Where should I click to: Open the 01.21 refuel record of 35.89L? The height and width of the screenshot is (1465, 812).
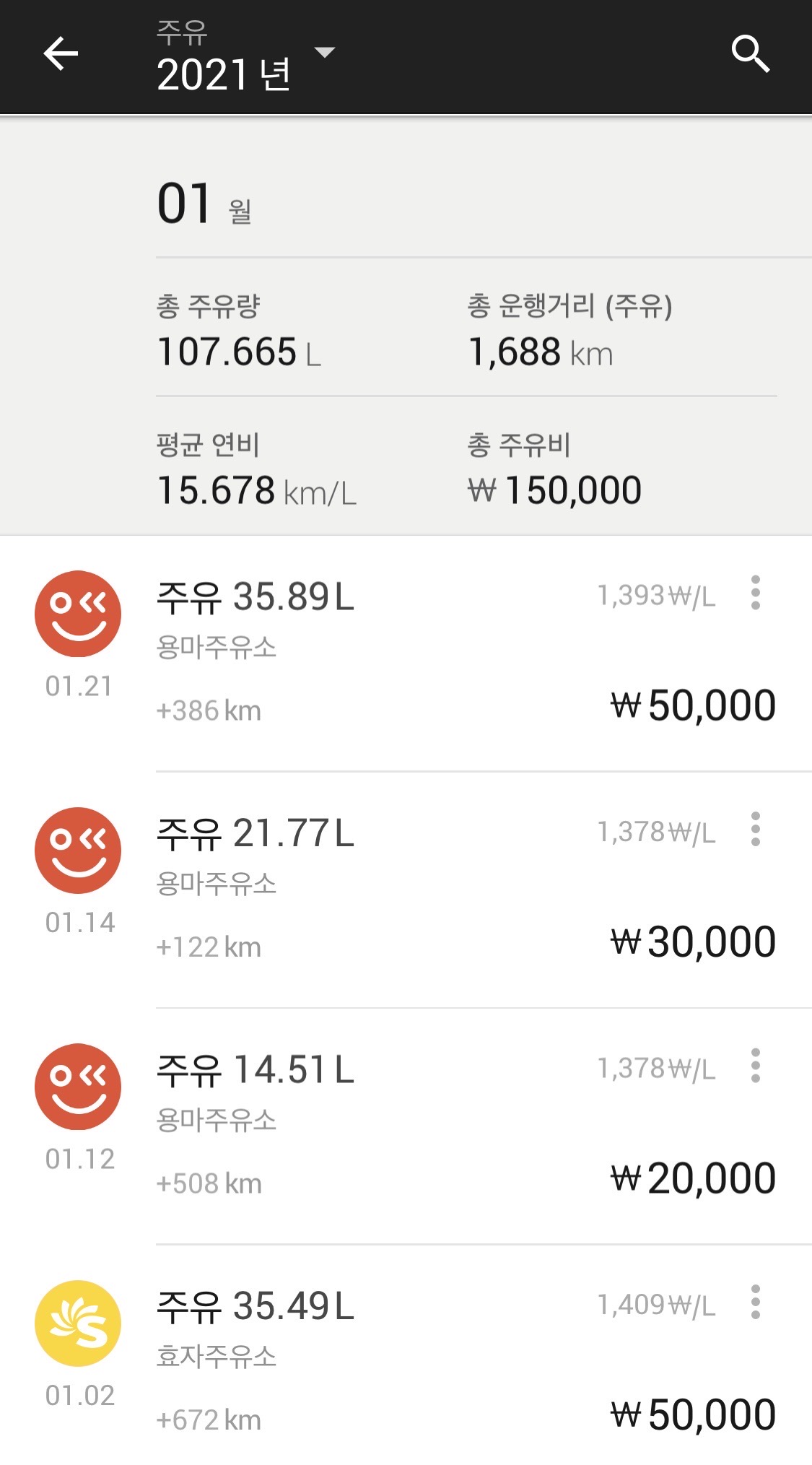pyautogui.click(x=406, y=653)
